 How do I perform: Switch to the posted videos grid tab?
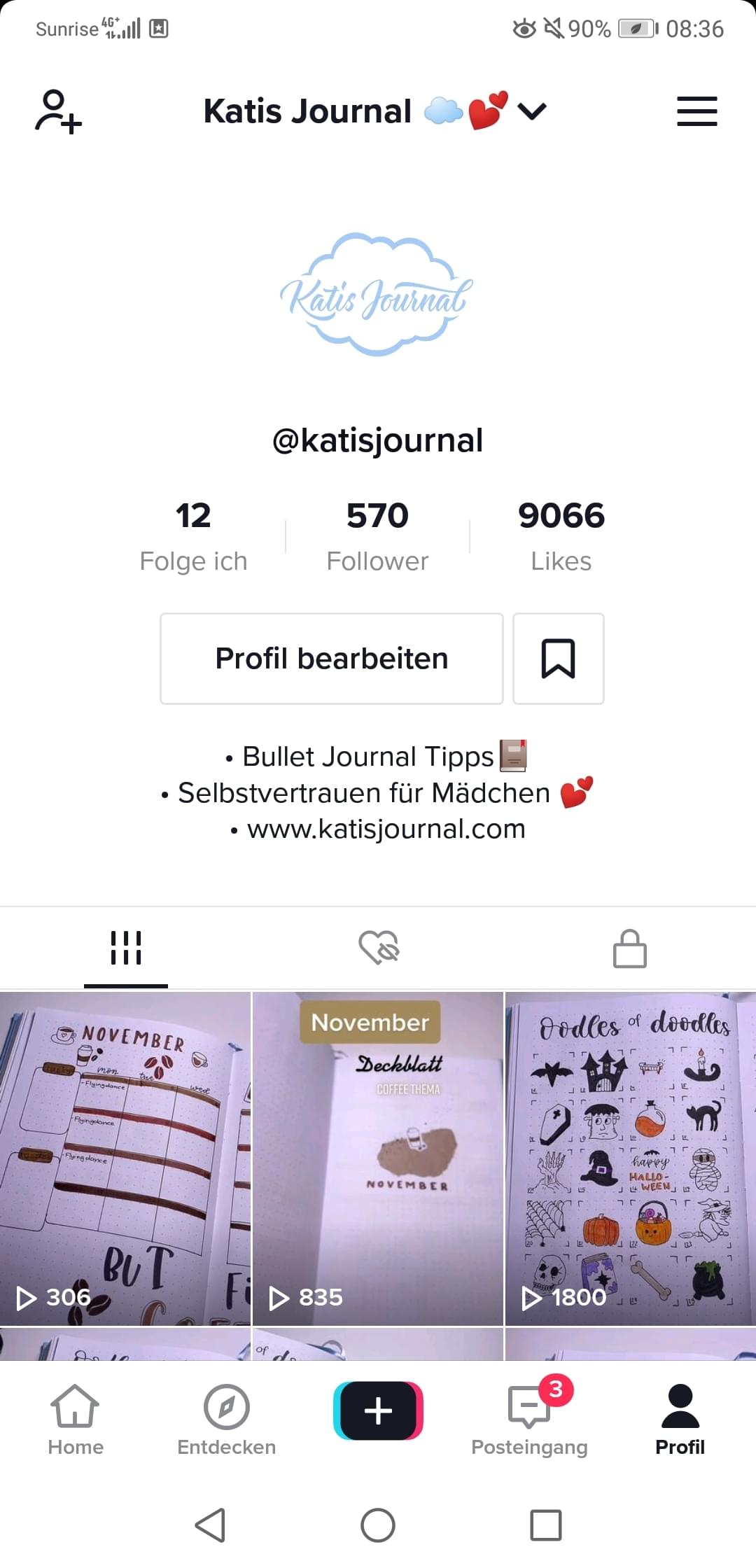point(126,948)
